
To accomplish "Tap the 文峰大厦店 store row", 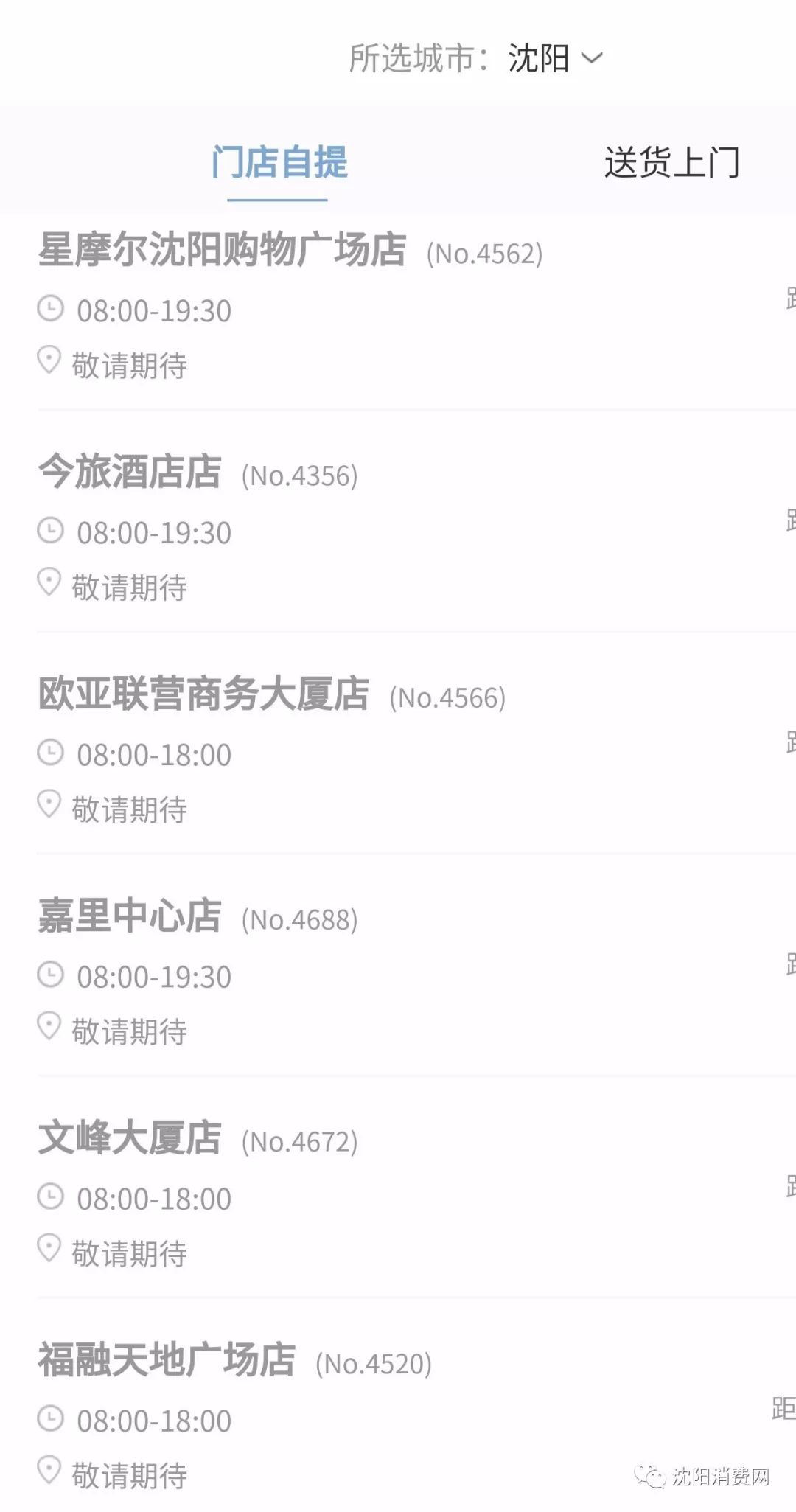I will [x=130, y=1138].
